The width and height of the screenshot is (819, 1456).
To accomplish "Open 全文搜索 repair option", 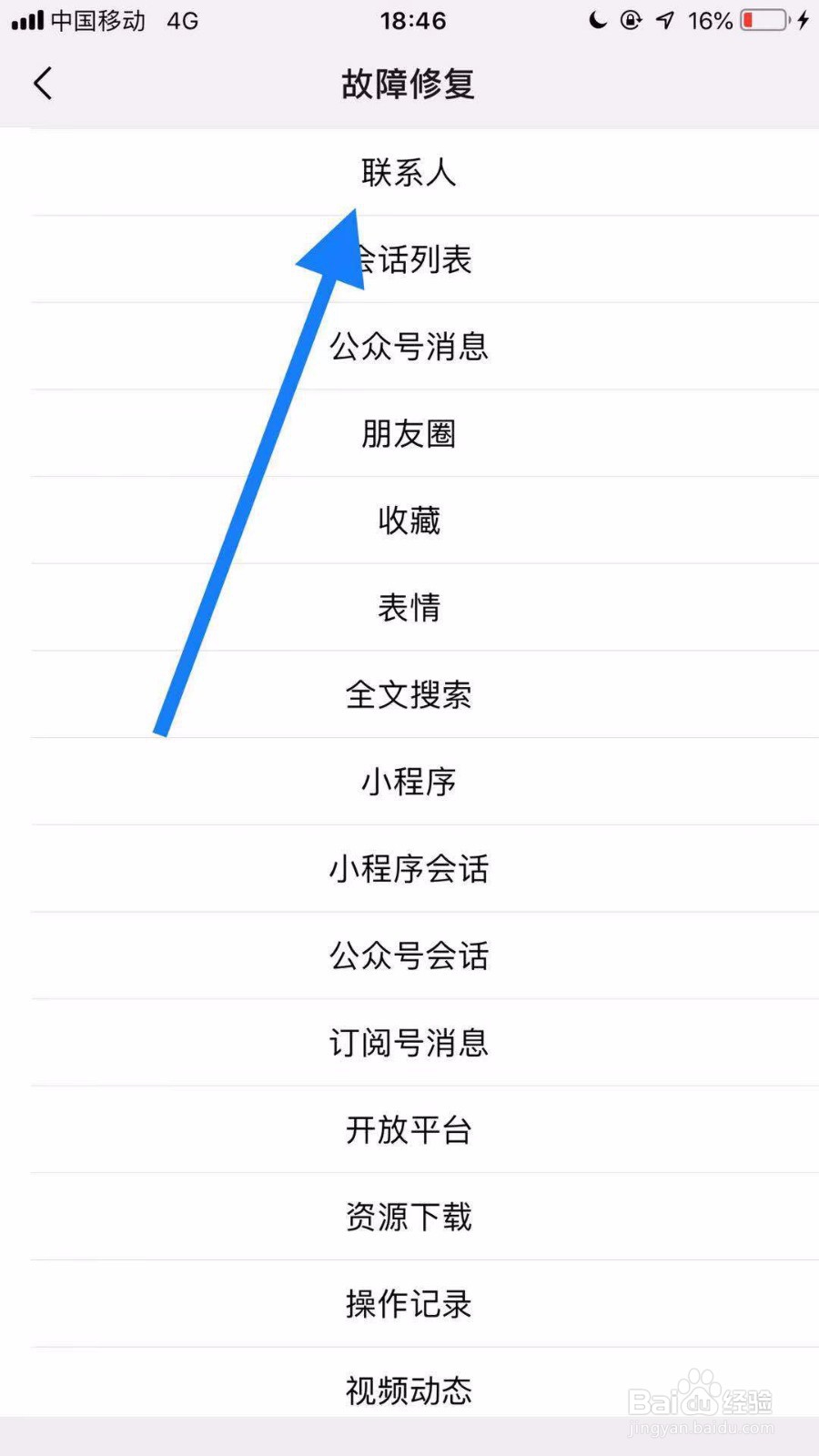I will [x=409, y=695].
